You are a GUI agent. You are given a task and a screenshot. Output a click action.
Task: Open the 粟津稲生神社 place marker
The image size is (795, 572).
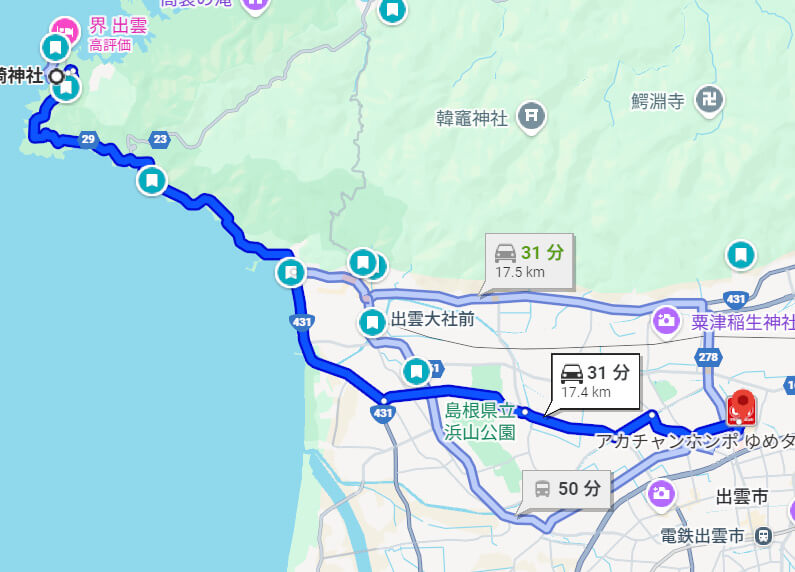[665, 321]
